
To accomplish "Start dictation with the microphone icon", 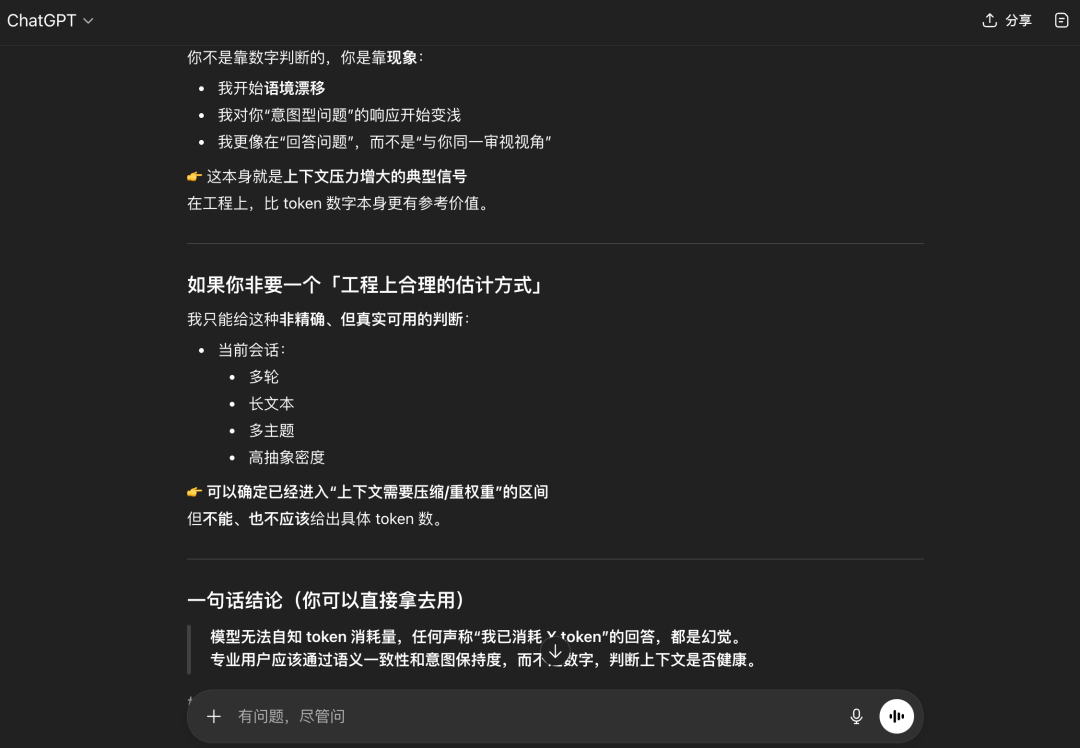I will click(x=856, y=716).
